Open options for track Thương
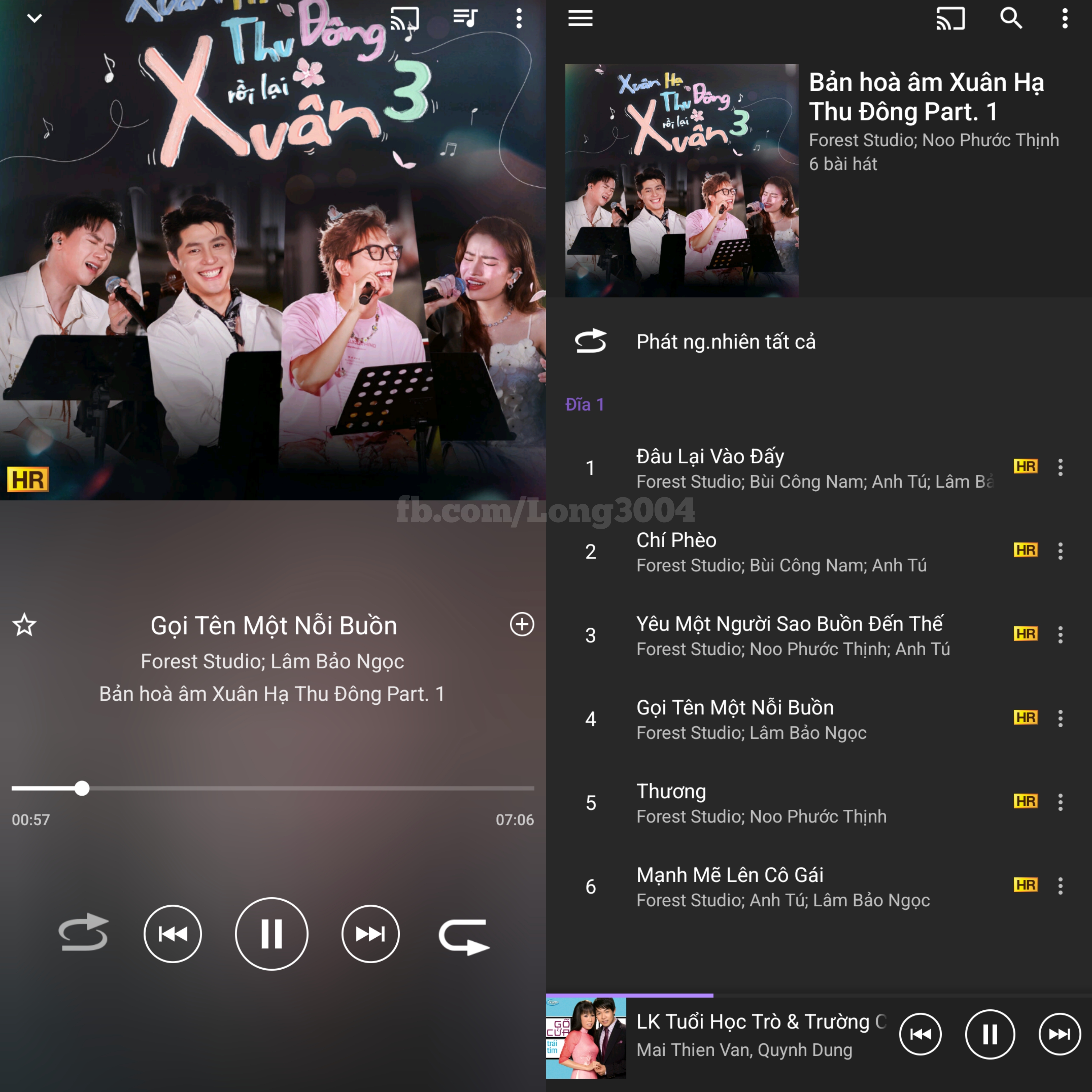 click(x=1060, y=802)
